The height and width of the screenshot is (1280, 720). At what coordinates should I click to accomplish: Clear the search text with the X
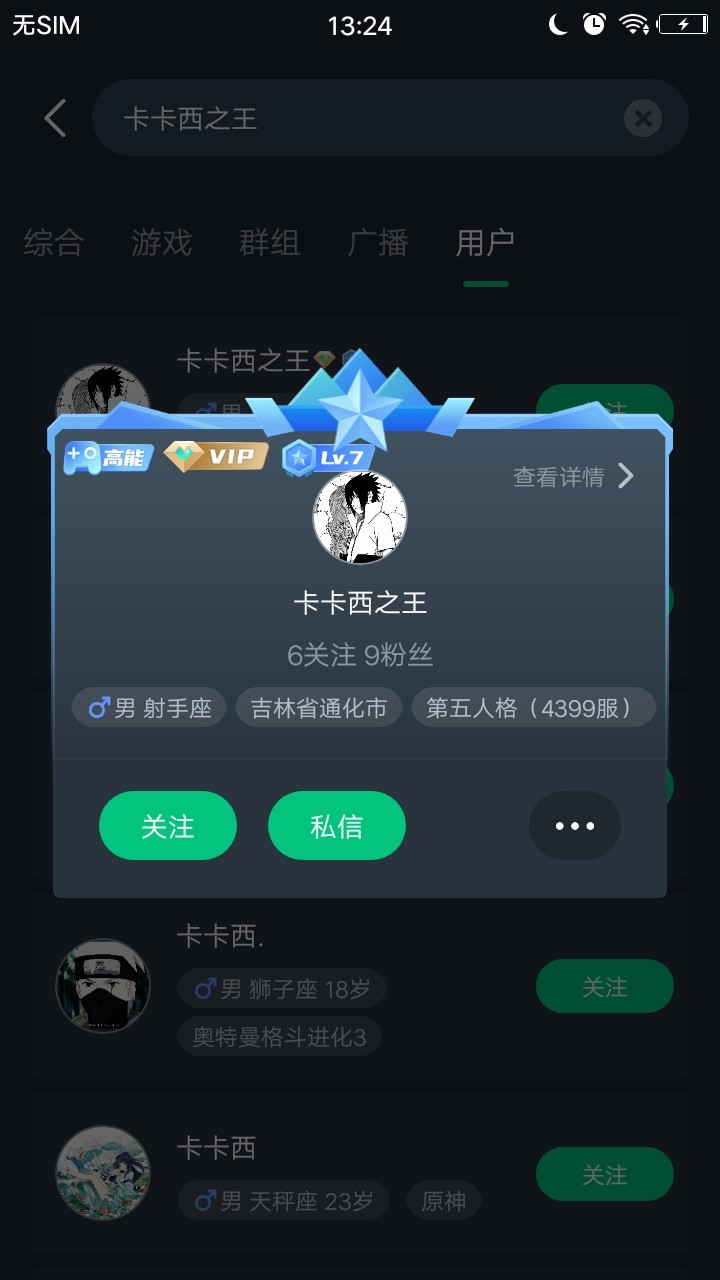pos(643,119)
